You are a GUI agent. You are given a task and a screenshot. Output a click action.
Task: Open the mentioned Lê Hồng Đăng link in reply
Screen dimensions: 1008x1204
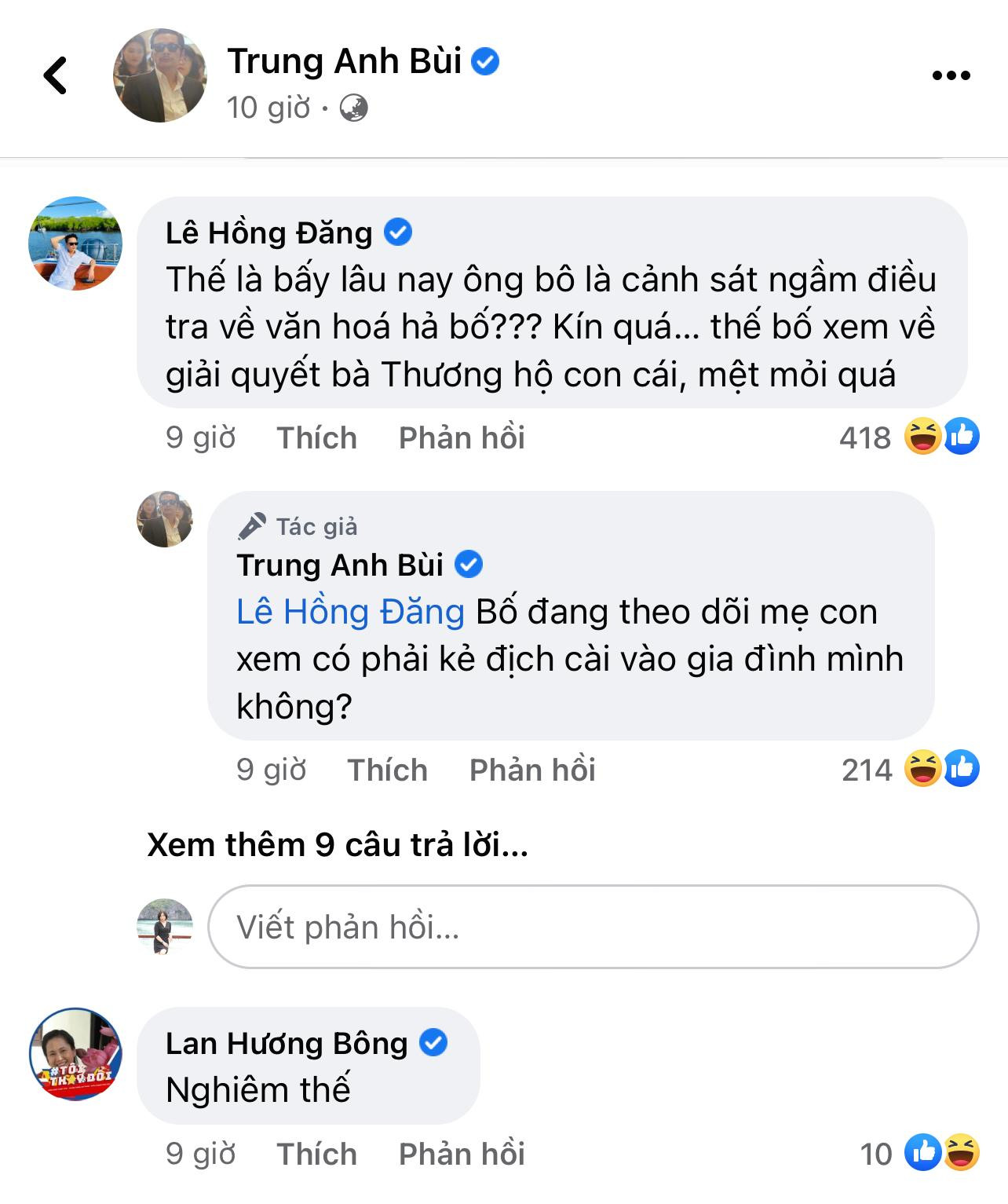click(350, 612)
